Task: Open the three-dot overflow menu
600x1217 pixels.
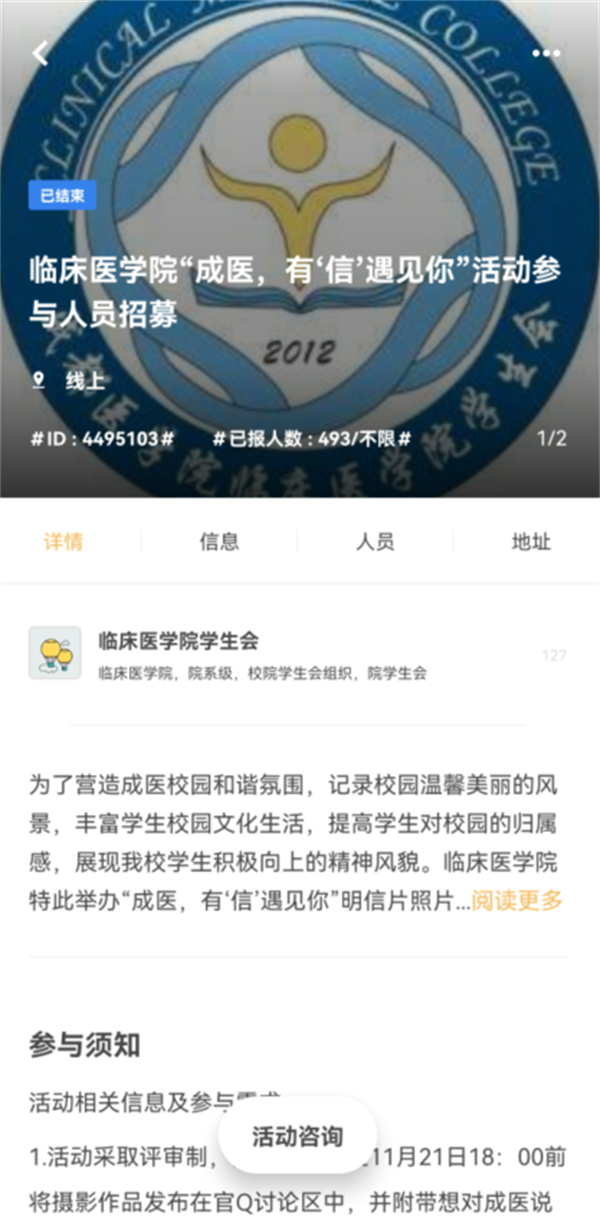Action: click(x=546, y=54)
